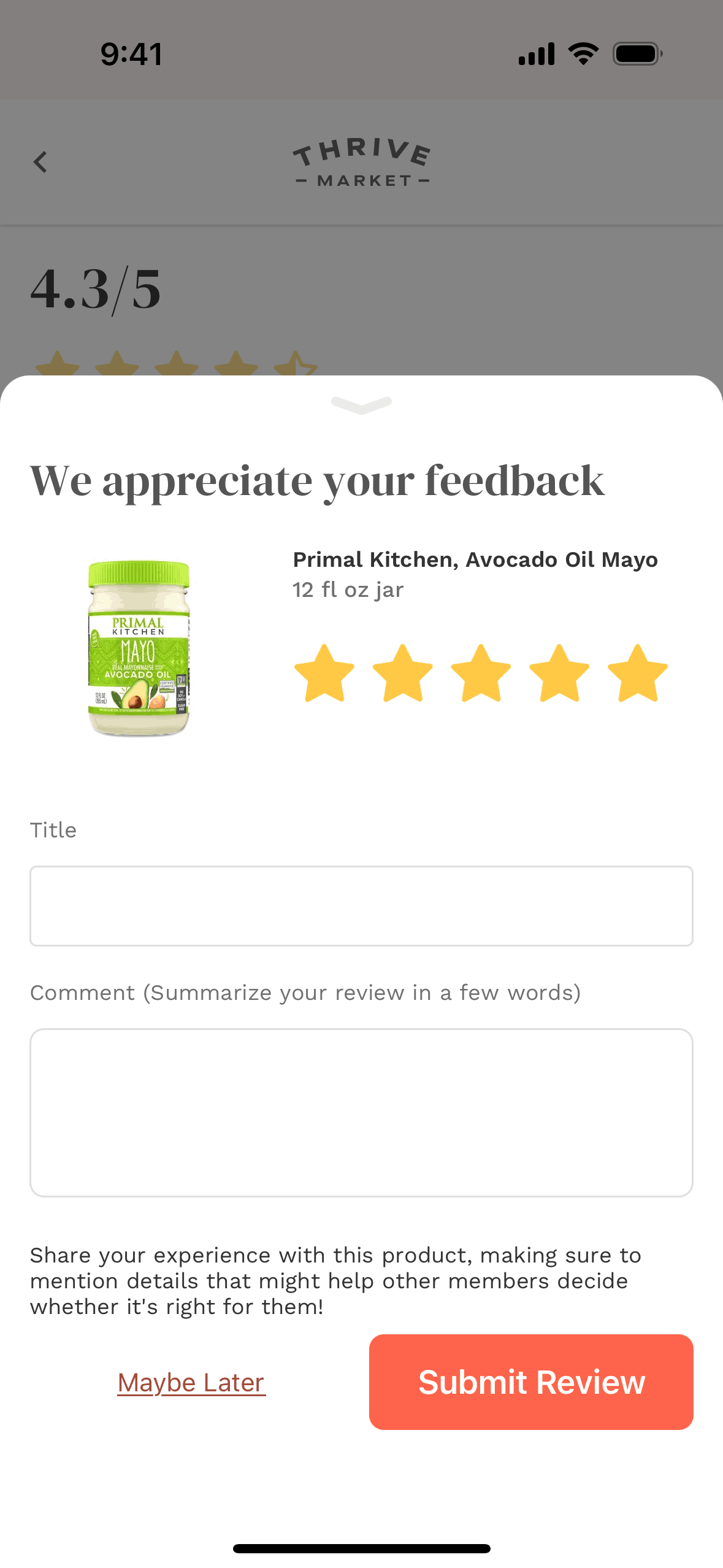723x1568 pixels.
Task: Collapse the feedback sheet with the down chevron
Action: coord(361,405)
